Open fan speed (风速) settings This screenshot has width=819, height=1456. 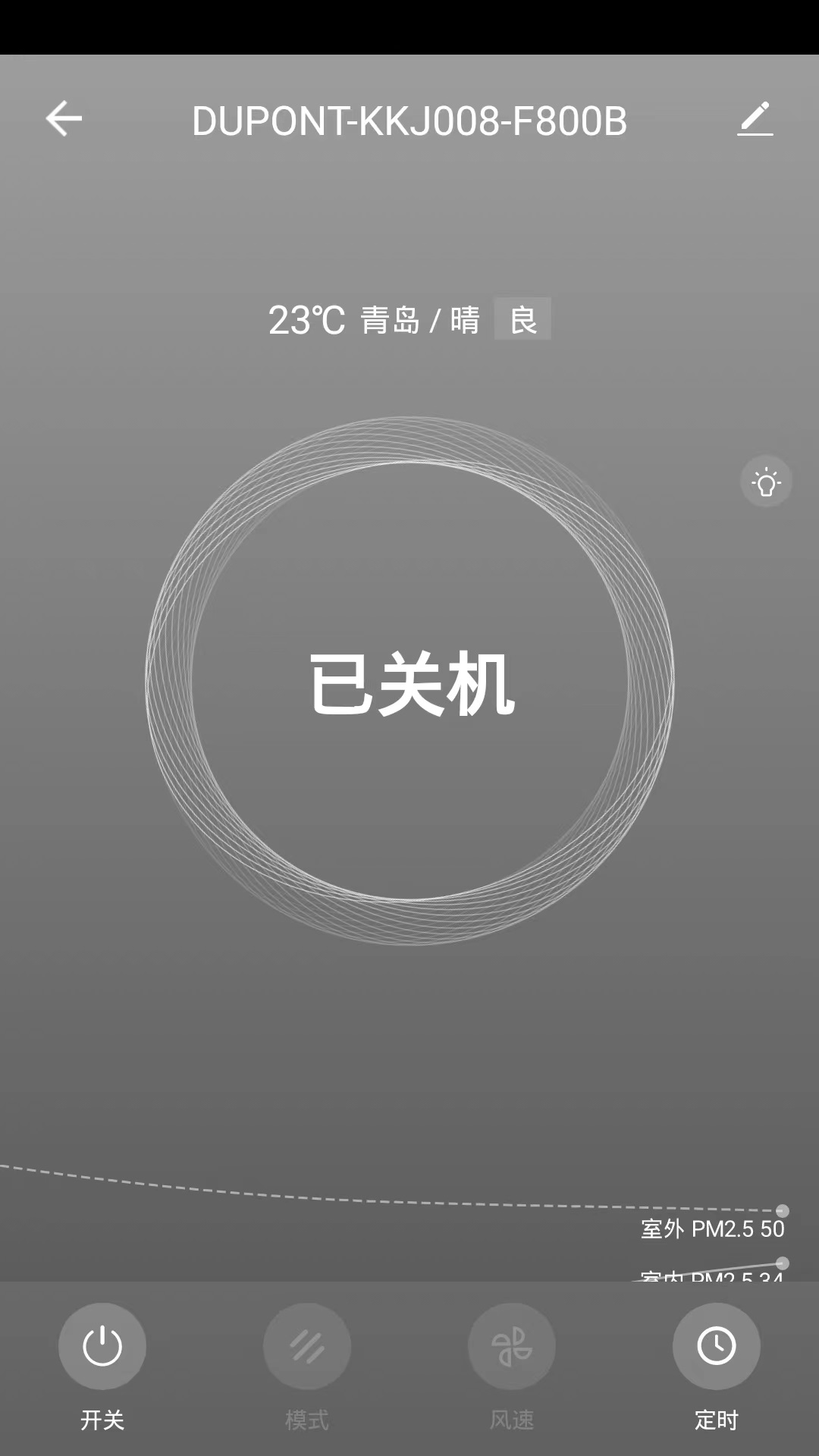[x=512, y=1346]
